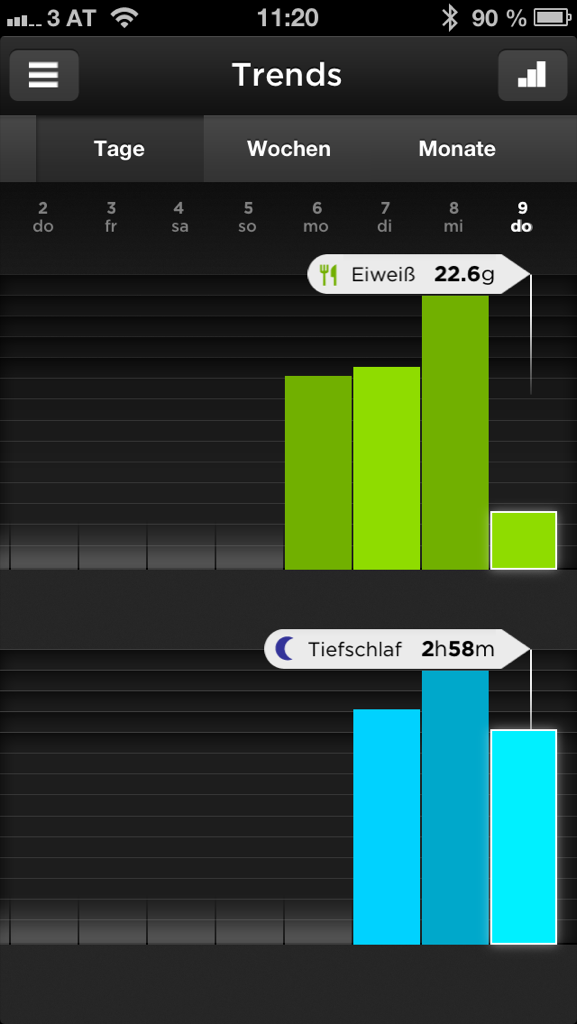Select the Wednesday blue deep sleep bar
Screen dimensions: 577x1024
pyautogui.click(x=455, y=807)
